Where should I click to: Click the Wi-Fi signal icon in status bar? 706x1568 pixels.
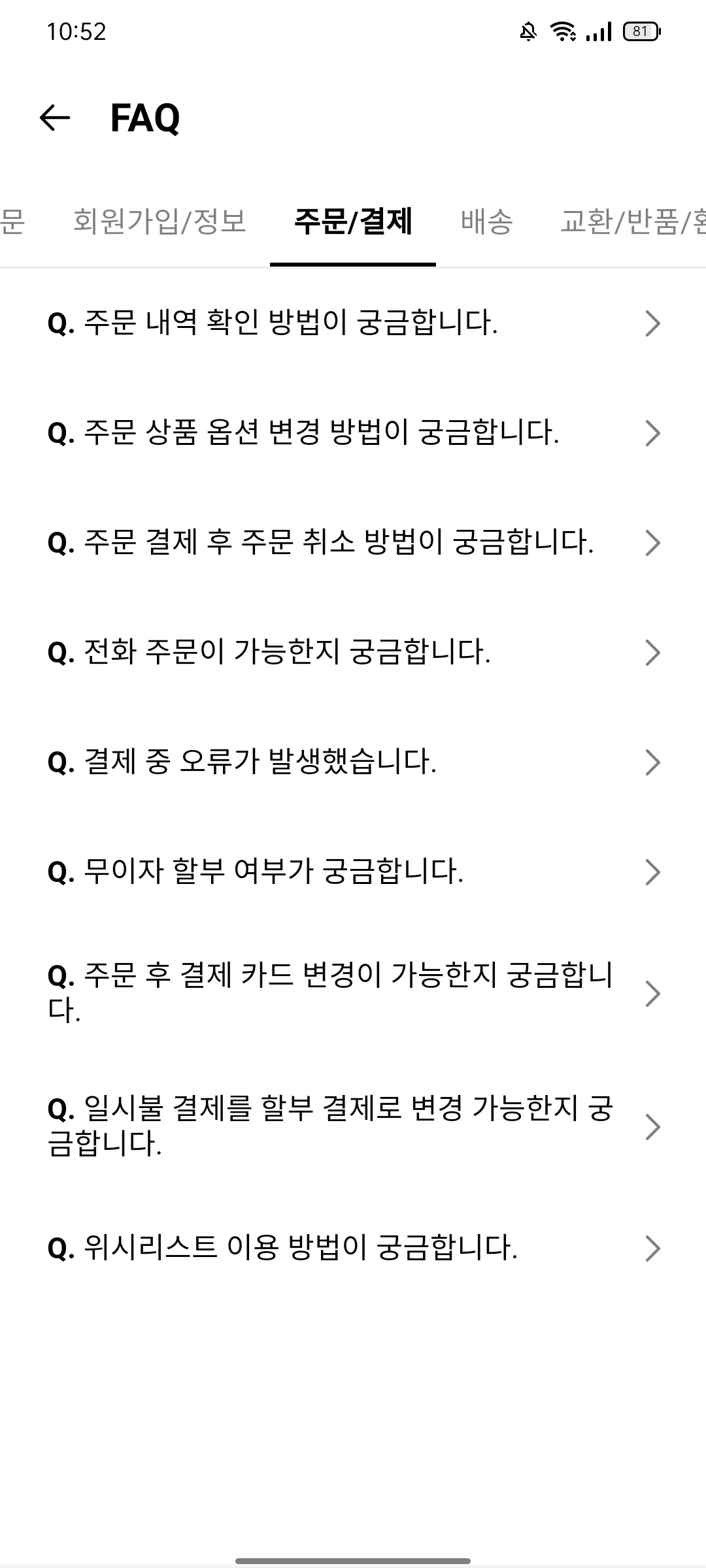pos(563,31)
